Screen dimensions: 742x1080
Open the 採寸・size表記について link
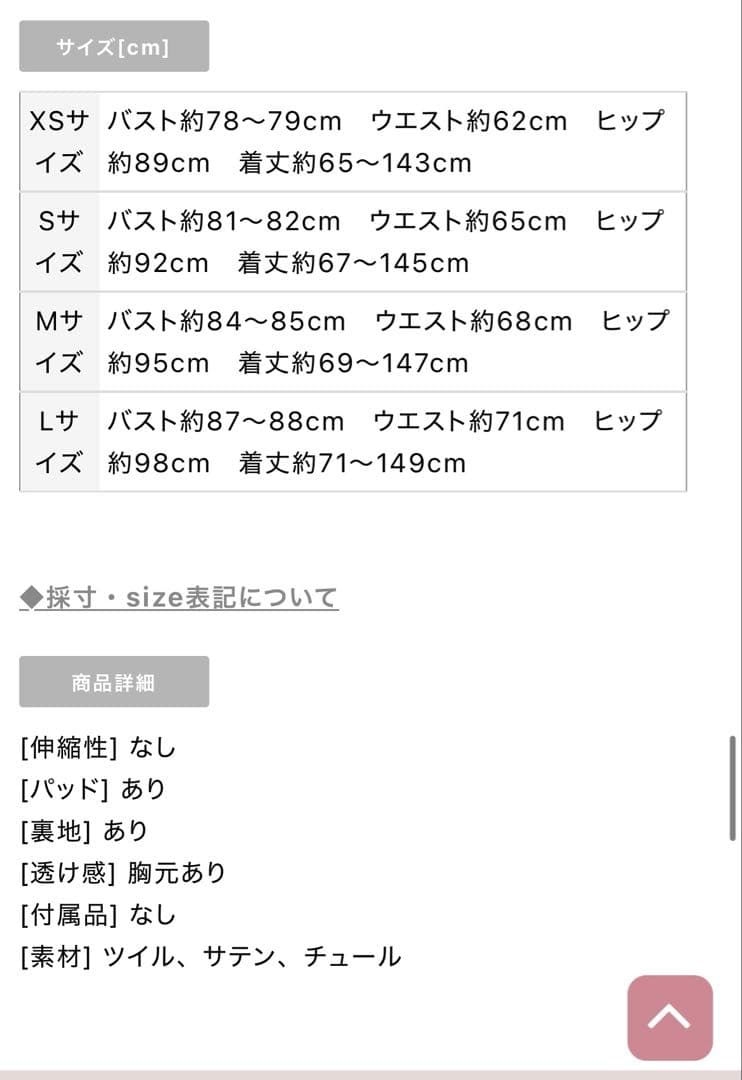pos(180,598)
